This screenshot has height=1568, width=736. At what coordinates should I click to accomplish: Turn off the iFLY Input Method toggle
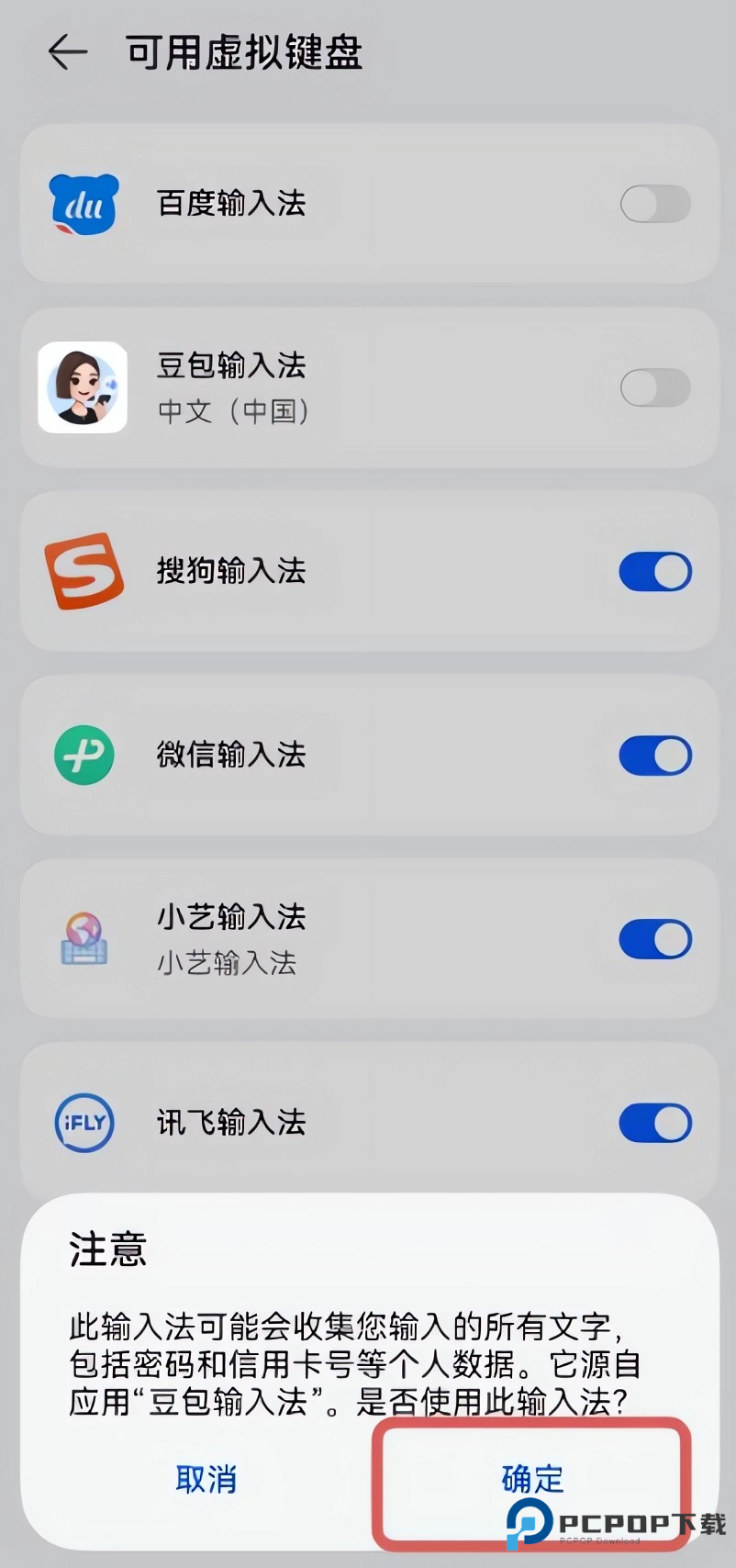tap(654, 1123)
